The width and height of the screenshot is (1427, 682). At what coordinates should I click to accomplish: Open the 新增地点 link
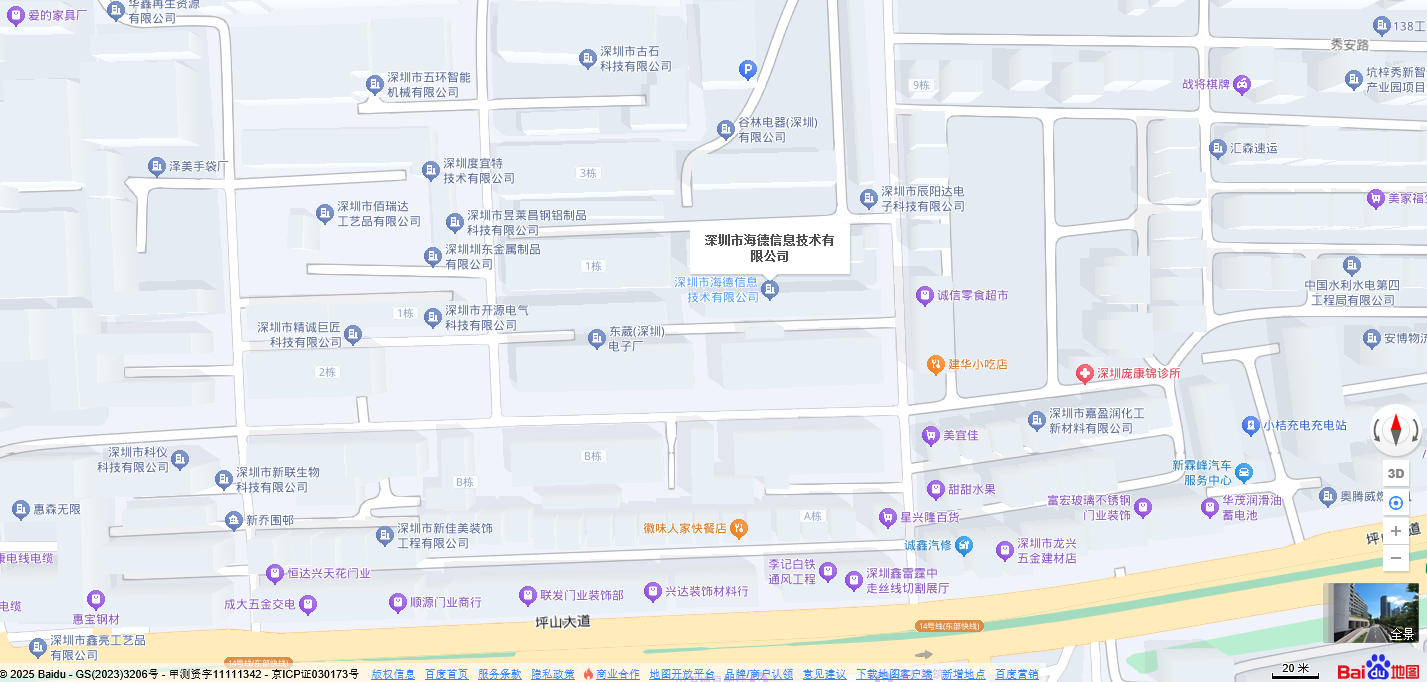click(x=963, y=674)
